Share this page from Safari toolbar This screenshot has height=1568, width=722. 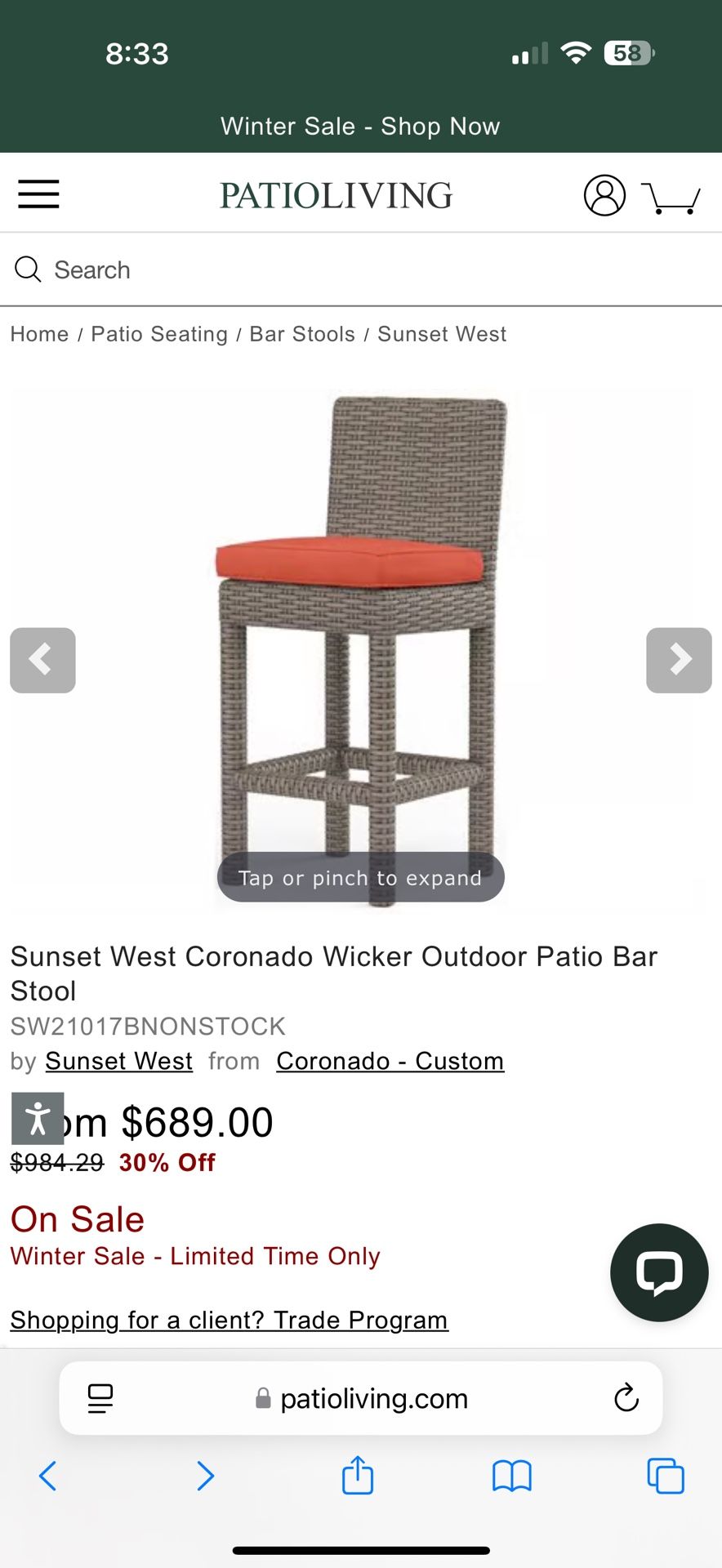coord(357,1476)
